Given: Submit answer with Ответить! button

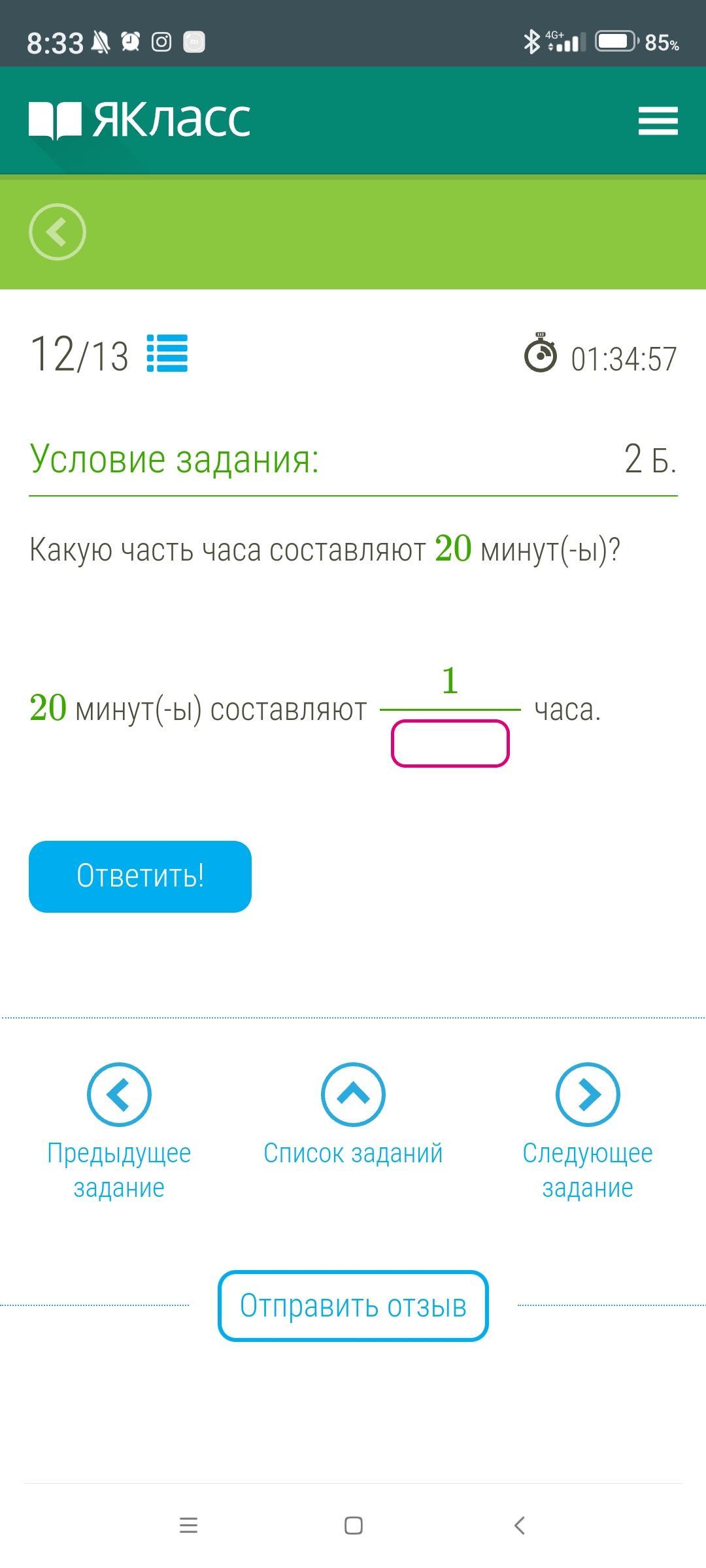Looking at the screenshot, I should [x=140, y=876].
